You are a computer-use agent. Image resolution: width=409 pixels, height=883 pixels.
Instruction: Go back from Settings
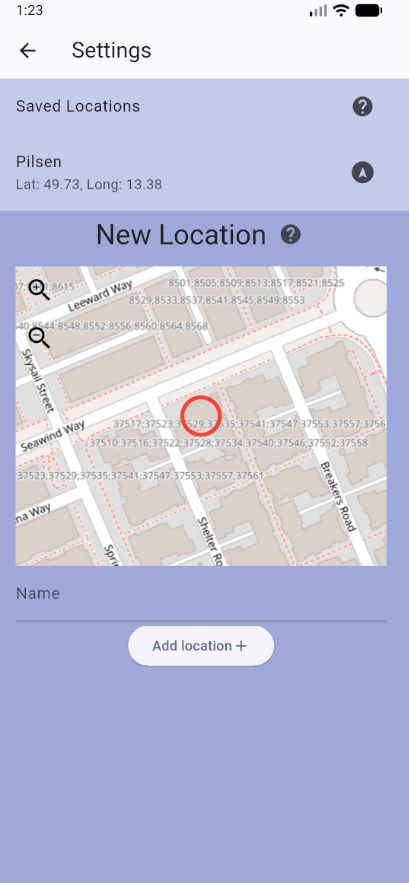click(28, 51)
